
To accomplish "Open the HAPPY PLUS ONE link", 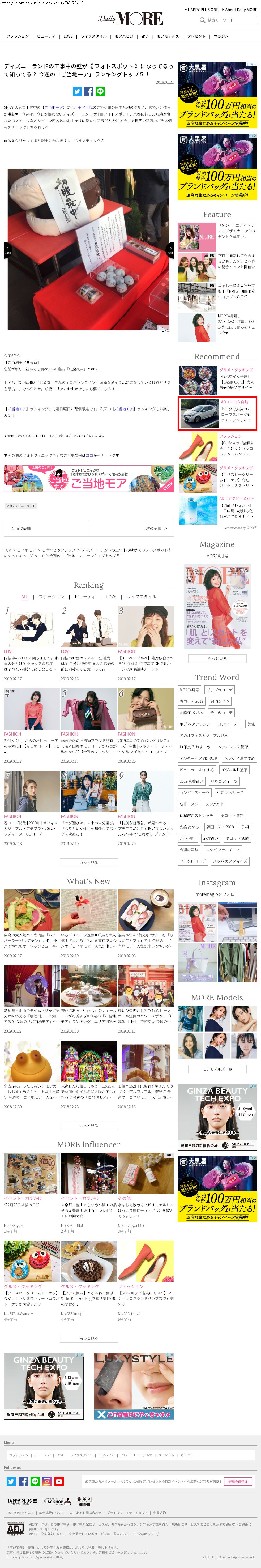I will pyautogui.click(x=202, y=10).
